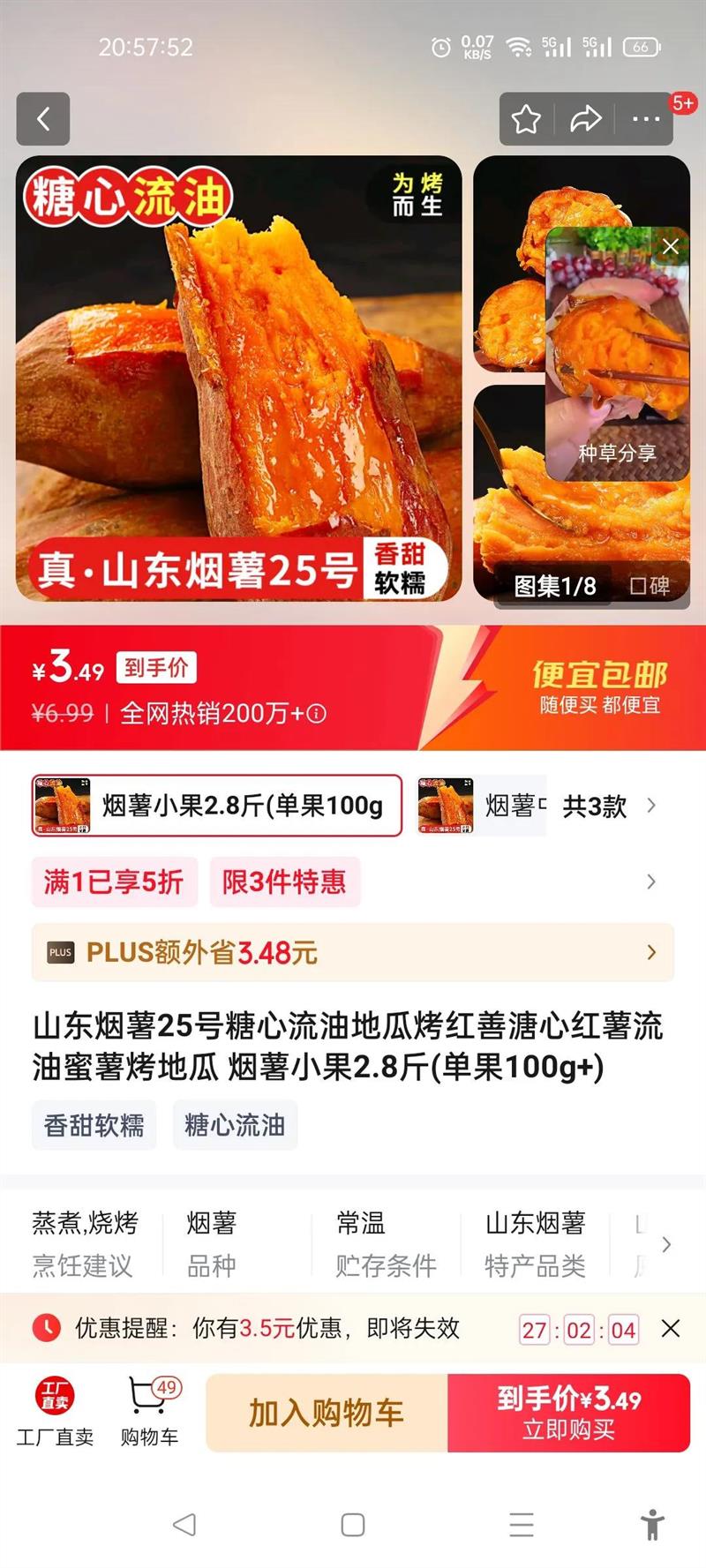Tap the 香甜软糯 tag

point(94,1125)
